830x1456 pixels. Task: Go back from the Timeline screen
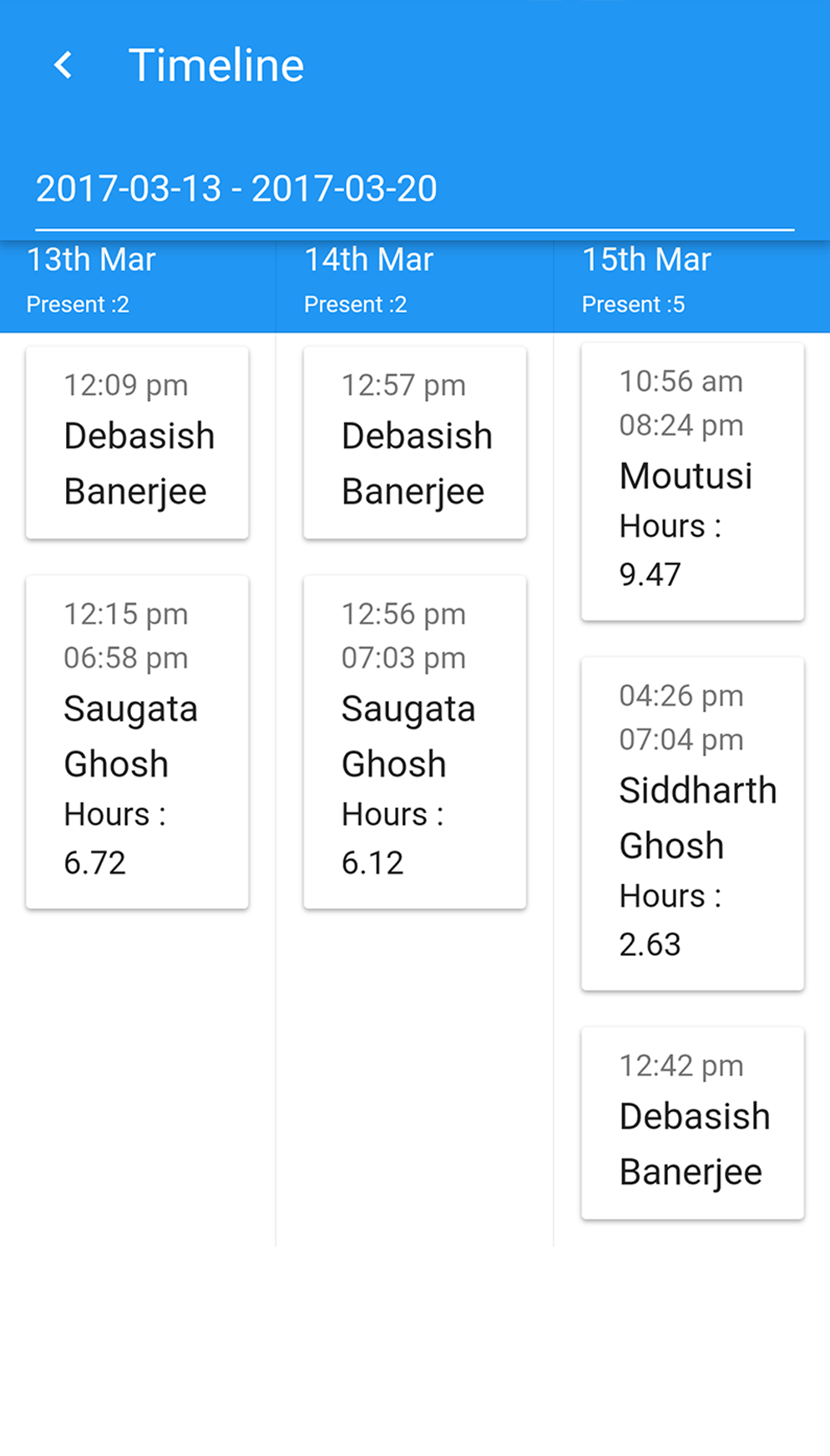pos(63,65)
